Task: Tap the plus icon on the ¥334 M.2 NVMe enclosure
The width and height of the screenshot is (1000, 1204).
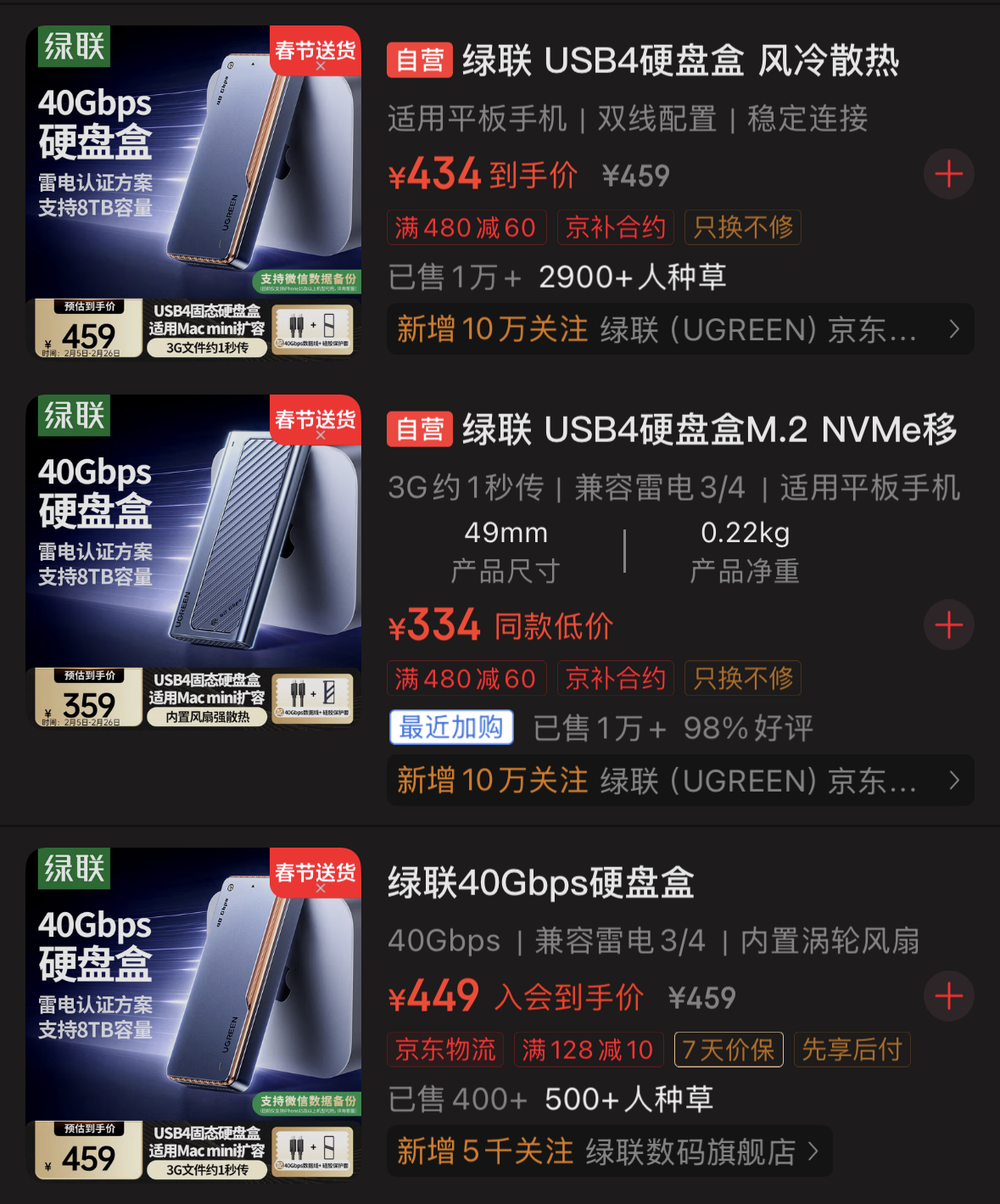Action: (948, 624)
